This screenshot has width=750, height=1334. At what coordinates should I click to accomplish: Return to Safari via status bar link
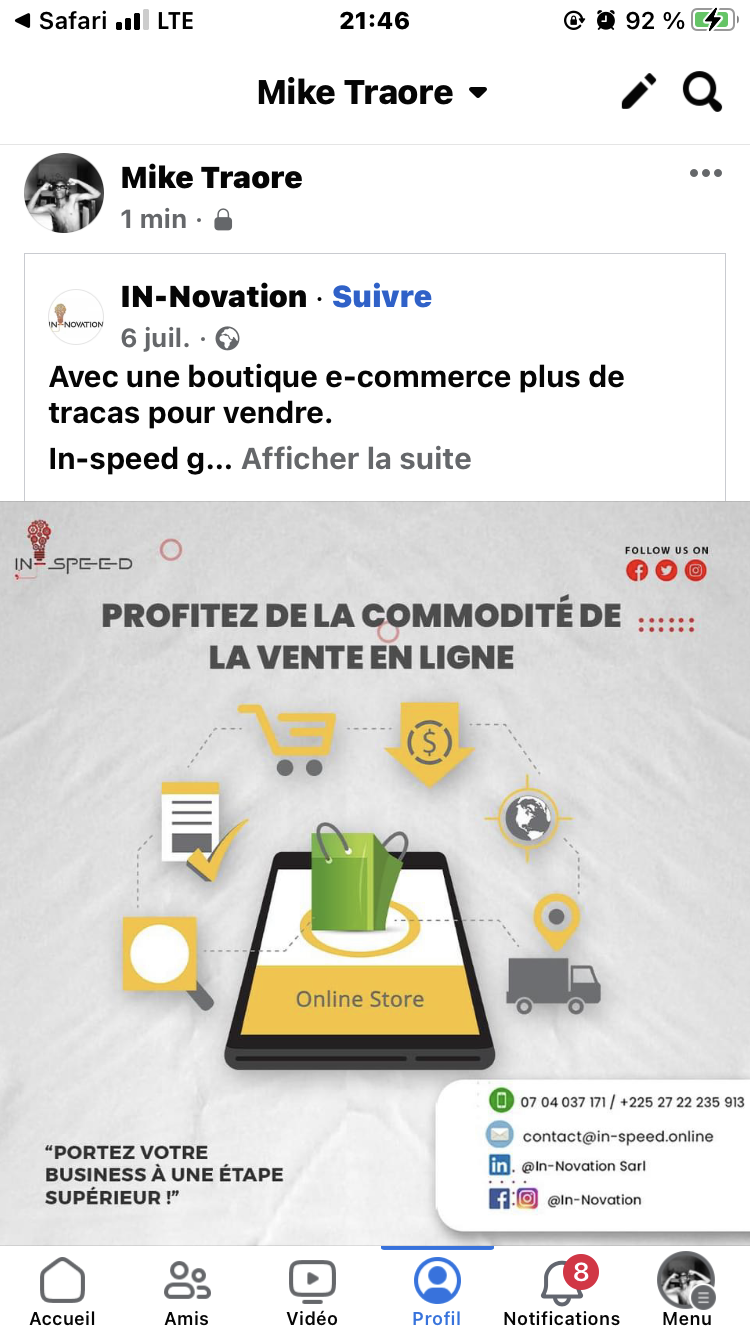pos(60,20)
